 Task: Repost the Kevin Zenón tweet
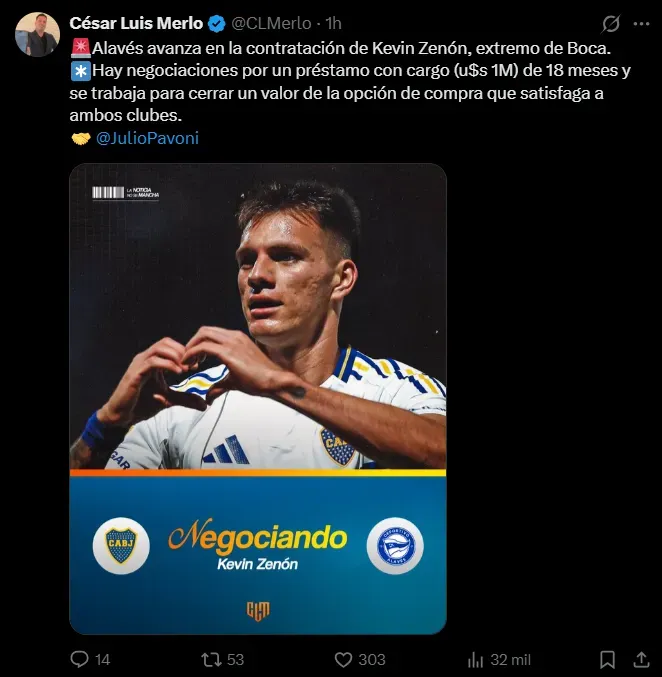210,659
